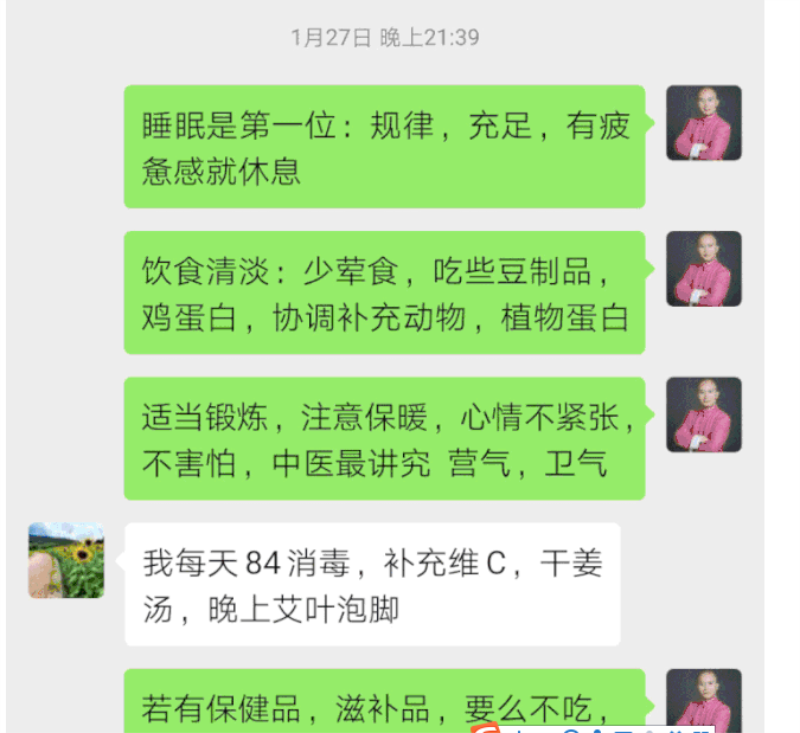Tap the avatar beside the 若有保健品 message
800x733 pixels.
tap(704, 700)
